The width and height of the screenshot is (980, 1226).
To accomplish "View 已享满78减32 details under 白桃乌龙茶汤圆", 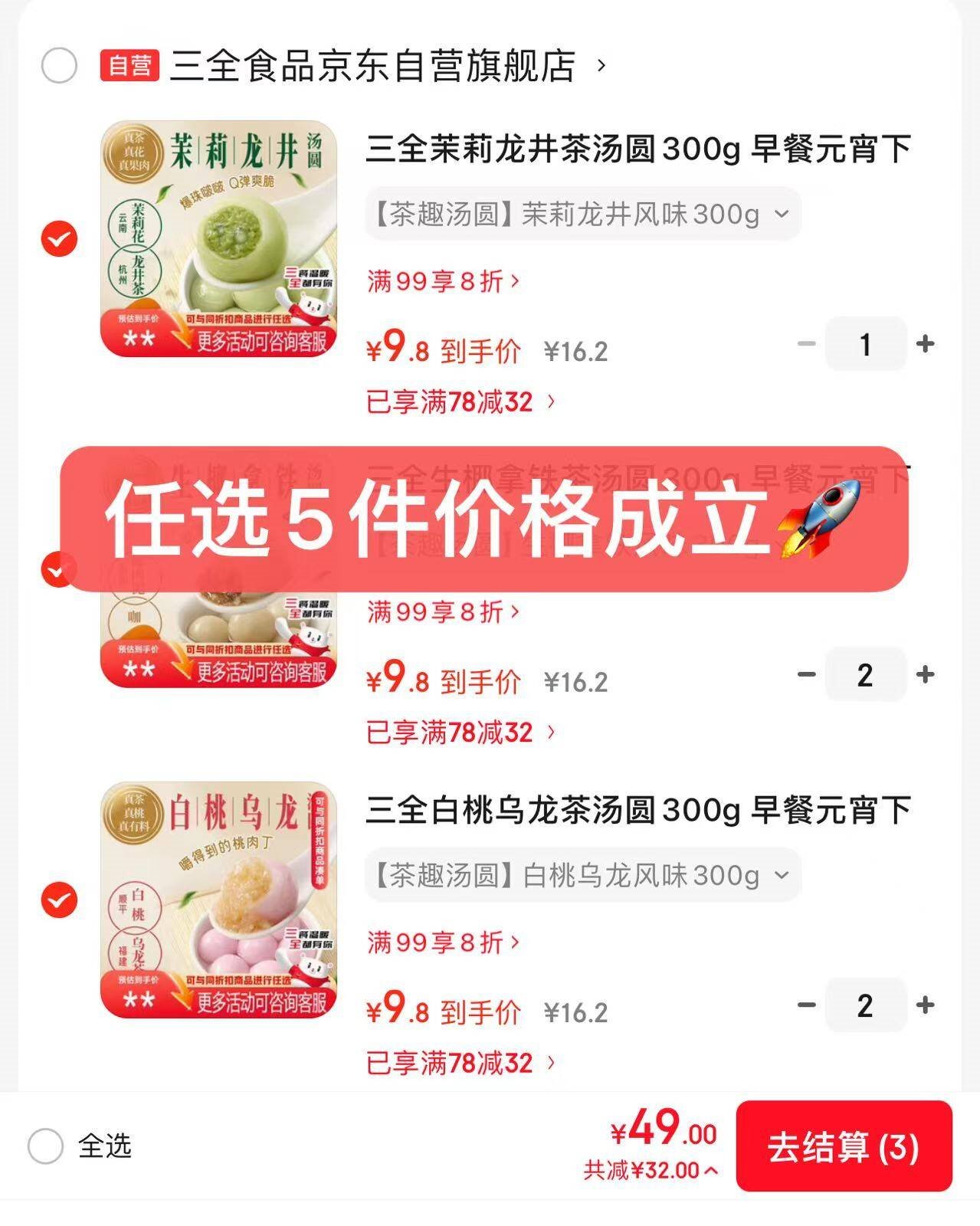I will point(460,1063).
